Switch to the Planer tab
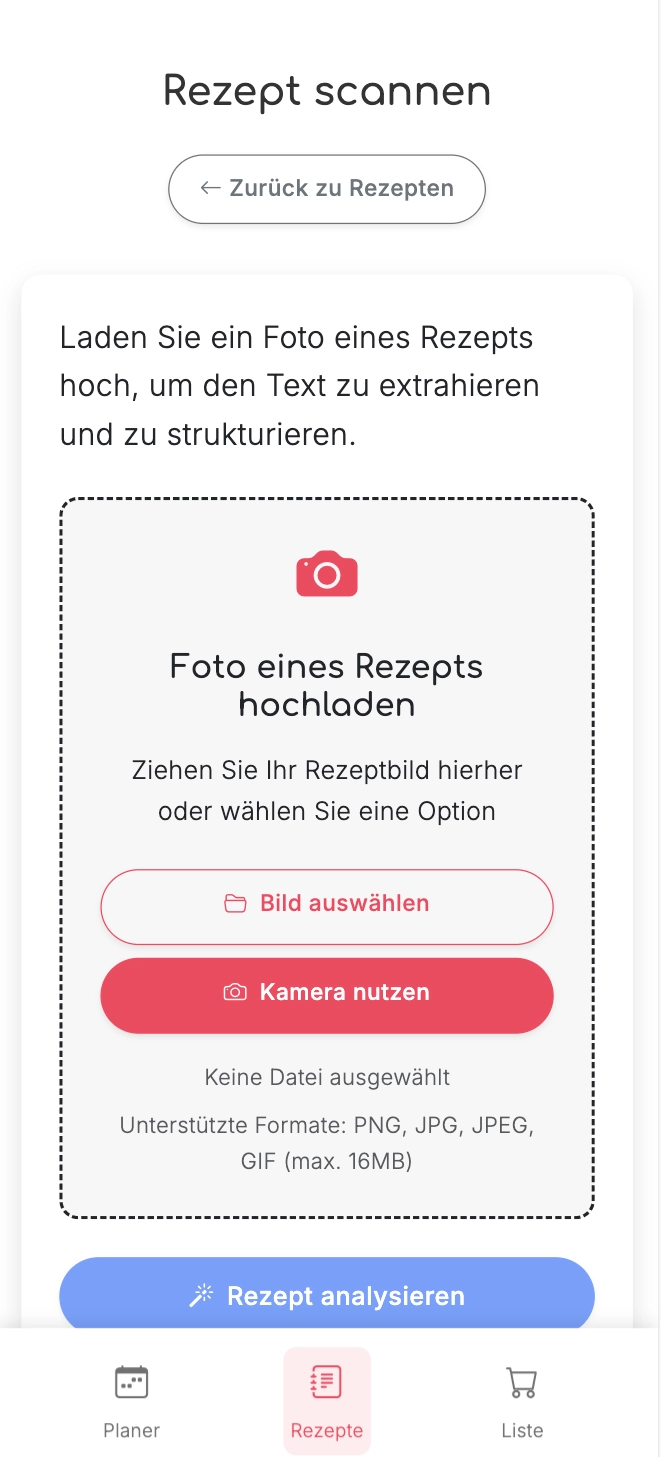The width and height of the screenshot is (661, 1457). pos(131,1400)
